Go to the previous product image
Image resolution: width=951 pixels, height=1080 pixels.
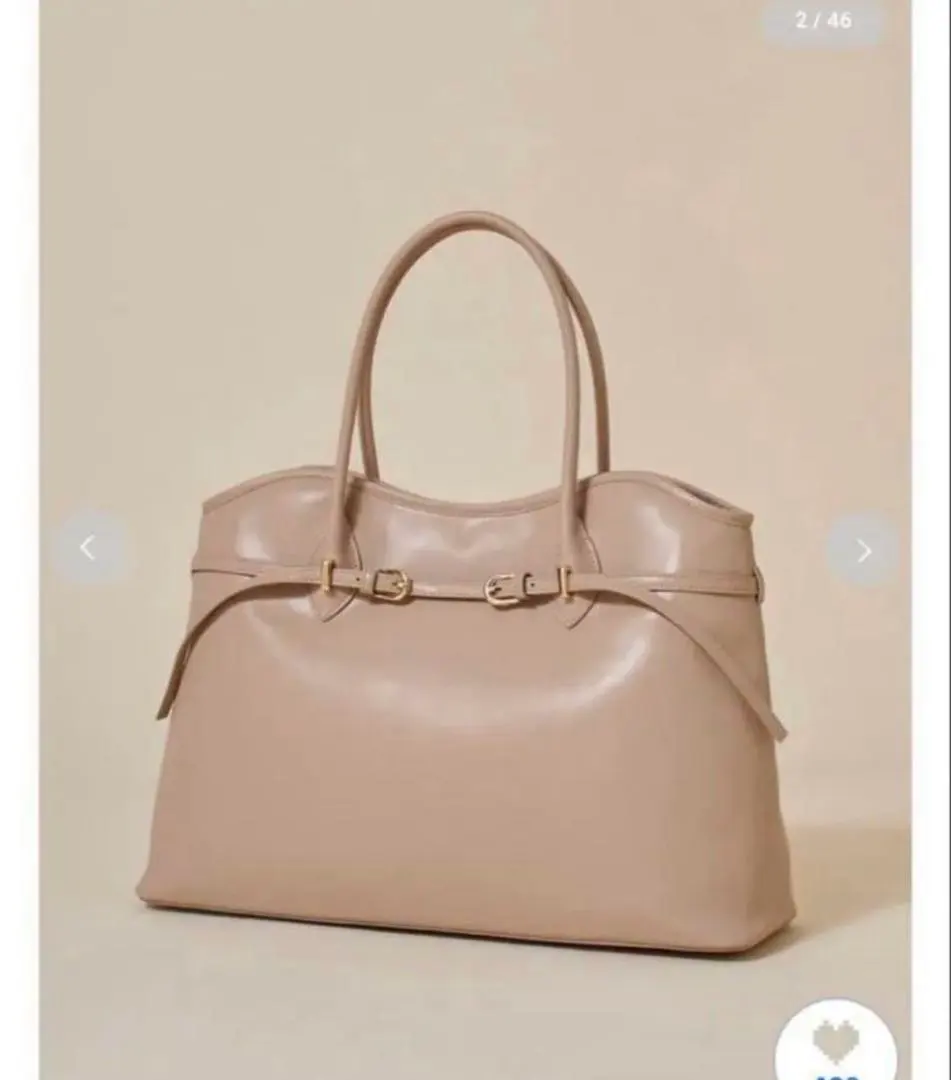pos(88,548)
